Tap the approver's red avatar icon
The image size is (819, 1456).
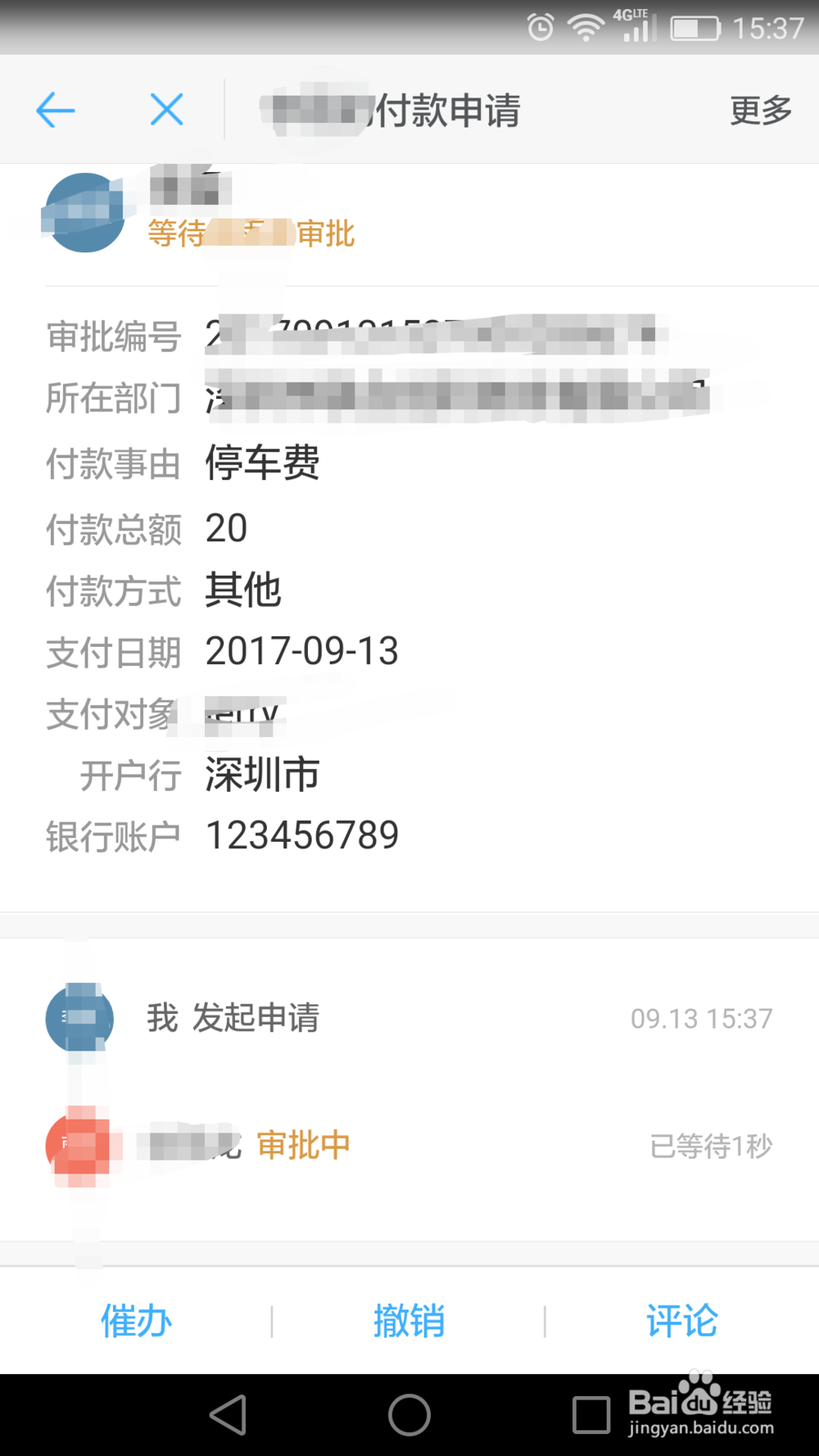pos(79,1145)
